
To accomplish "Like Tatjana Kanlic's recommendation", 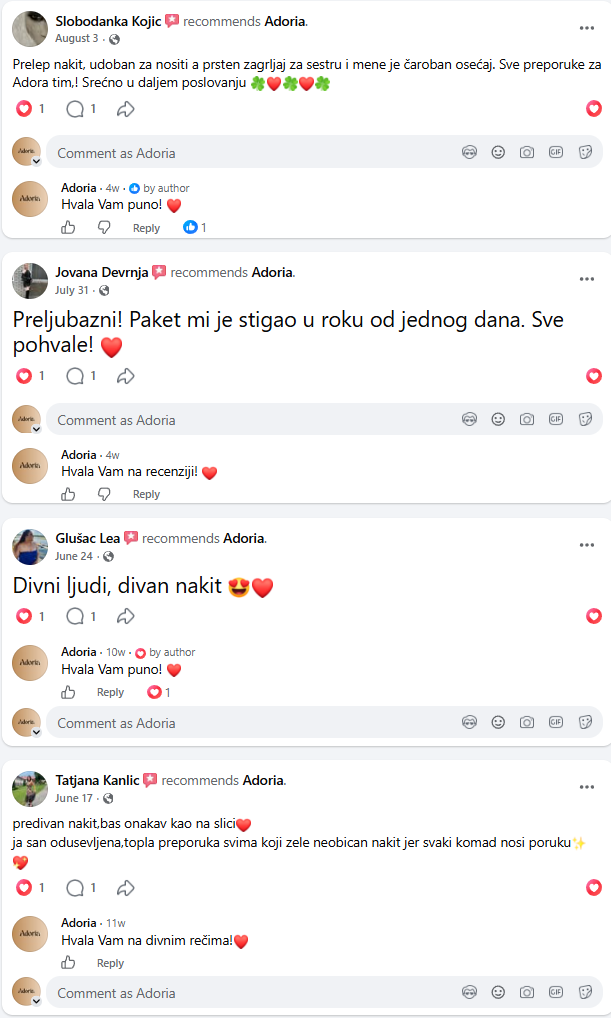I will coord(593,888).
